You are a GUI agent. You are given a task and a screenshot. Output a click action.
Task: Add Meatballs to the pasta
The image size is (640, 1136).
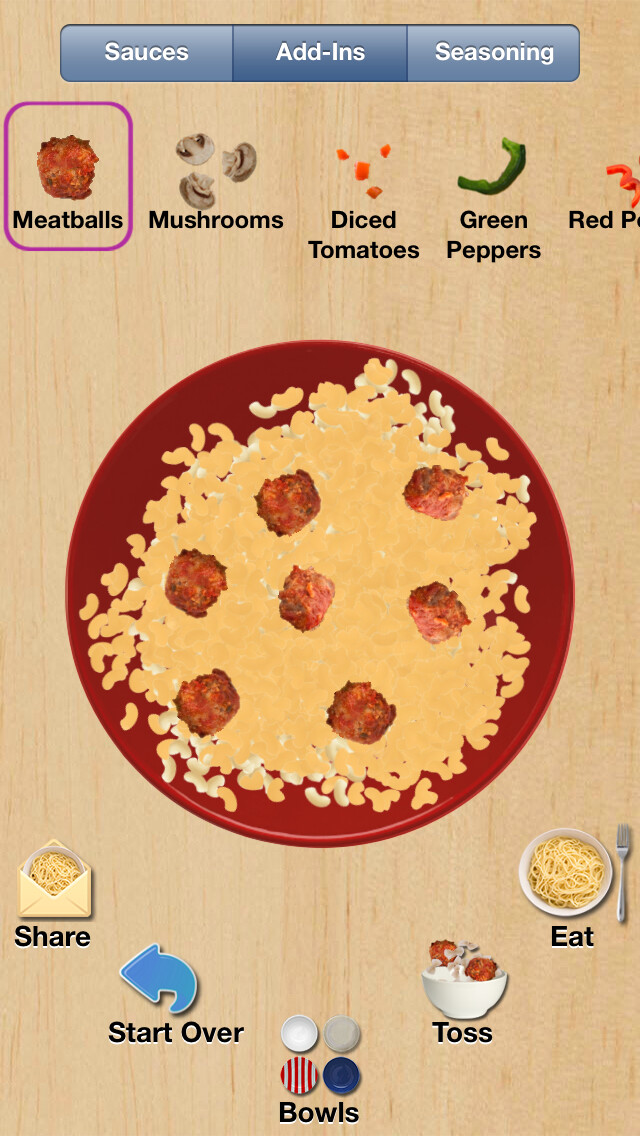tap(68, 177)
